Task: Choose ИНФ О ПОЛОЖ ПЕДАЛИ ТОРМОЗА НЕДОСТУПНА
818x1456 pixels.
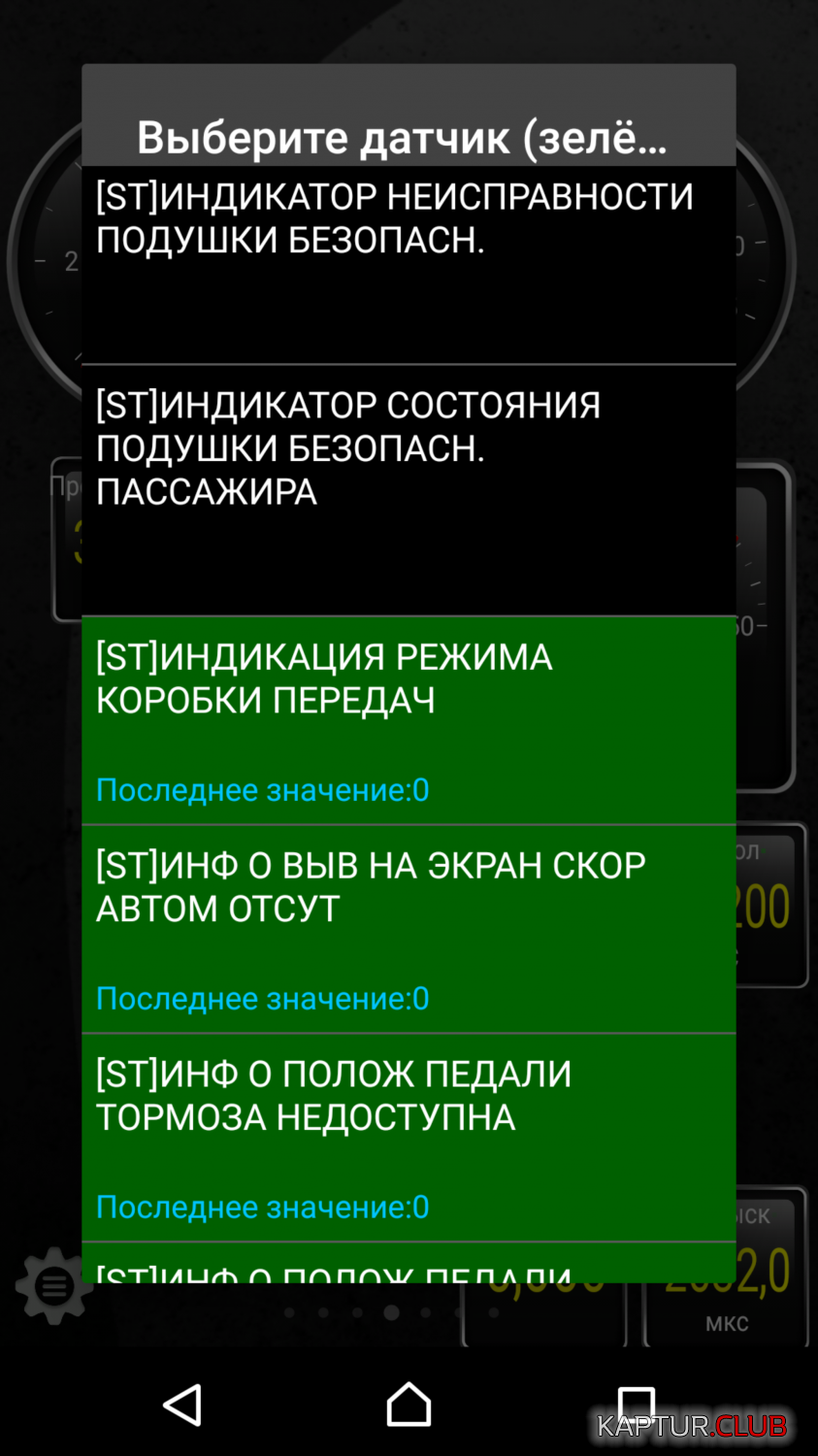Action: point(409,1138)
